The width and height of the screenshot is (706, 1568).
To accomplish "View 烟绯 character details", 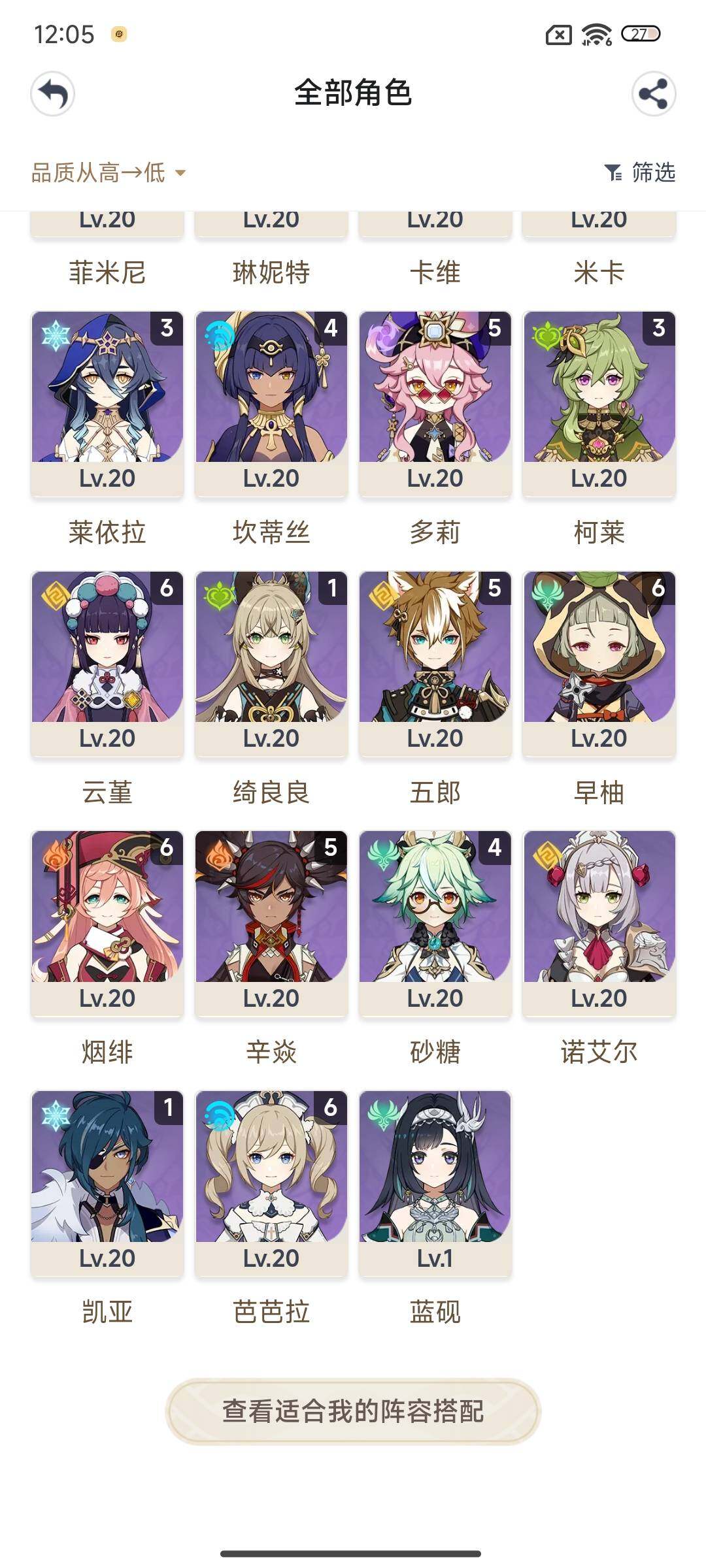I will pyautogui.click(x=107, y=923).
